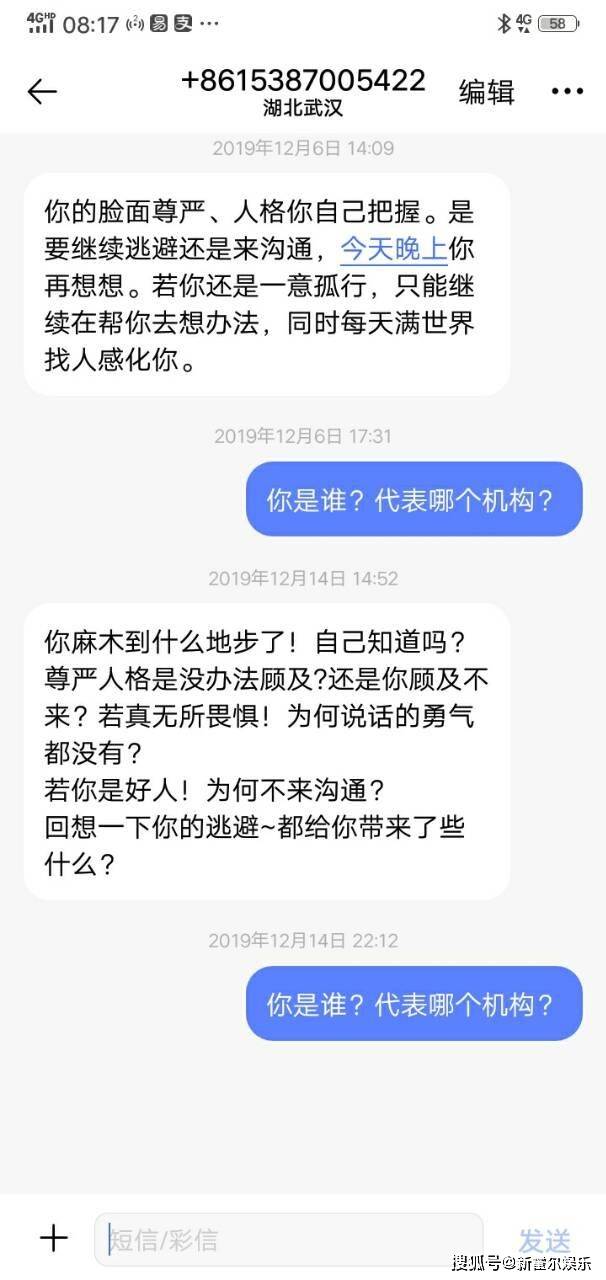The image size is (606, 1280).
Task: Tap the 编辑 edit button
Action: 486,92
